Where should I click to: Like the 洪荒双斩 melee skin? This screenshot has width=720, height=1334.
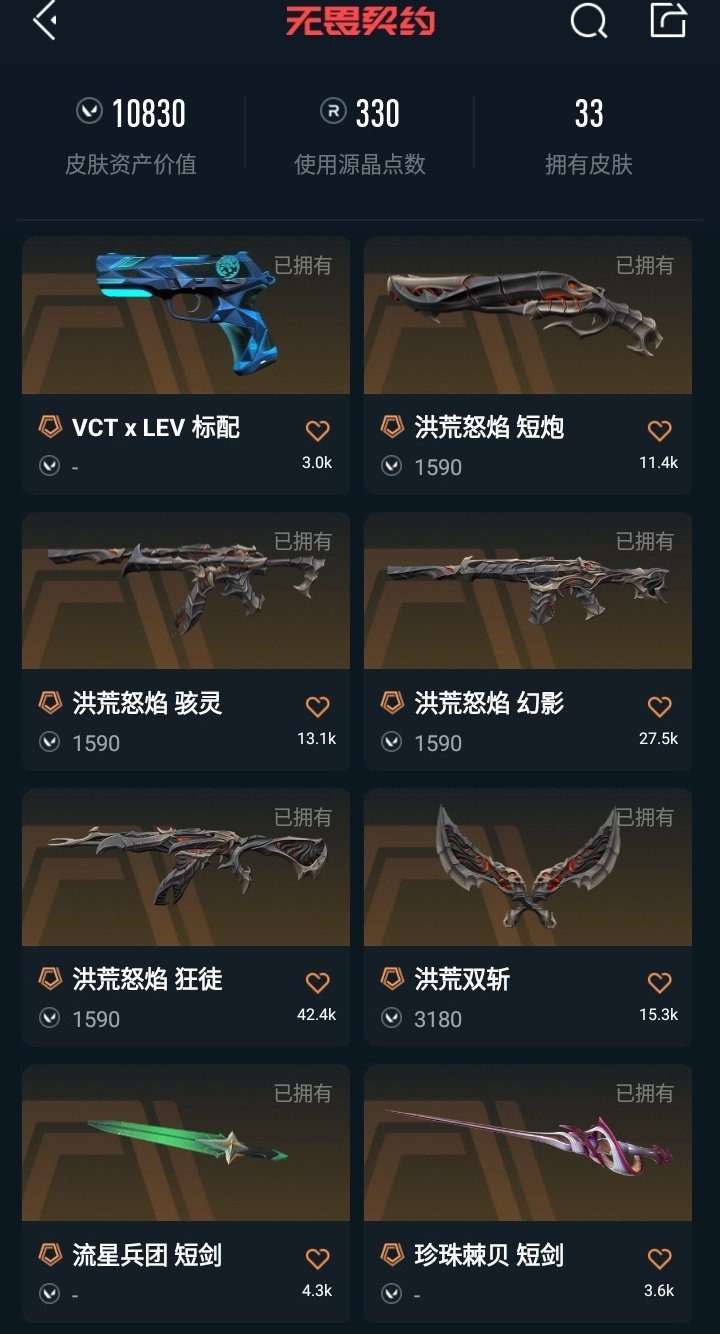point(658,981)
